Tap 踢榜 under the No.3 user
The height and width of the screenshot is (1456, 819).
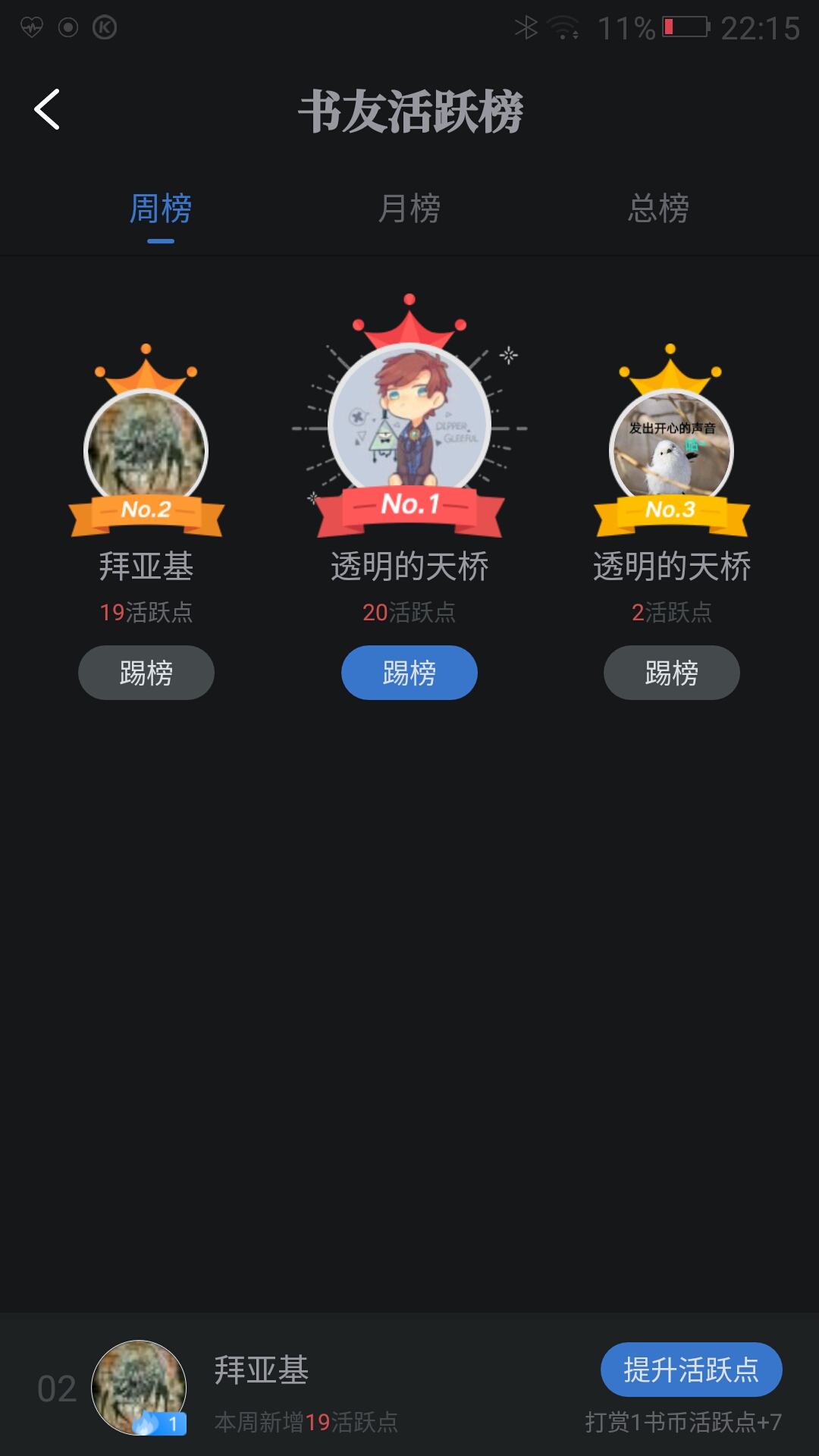(672, 673)
